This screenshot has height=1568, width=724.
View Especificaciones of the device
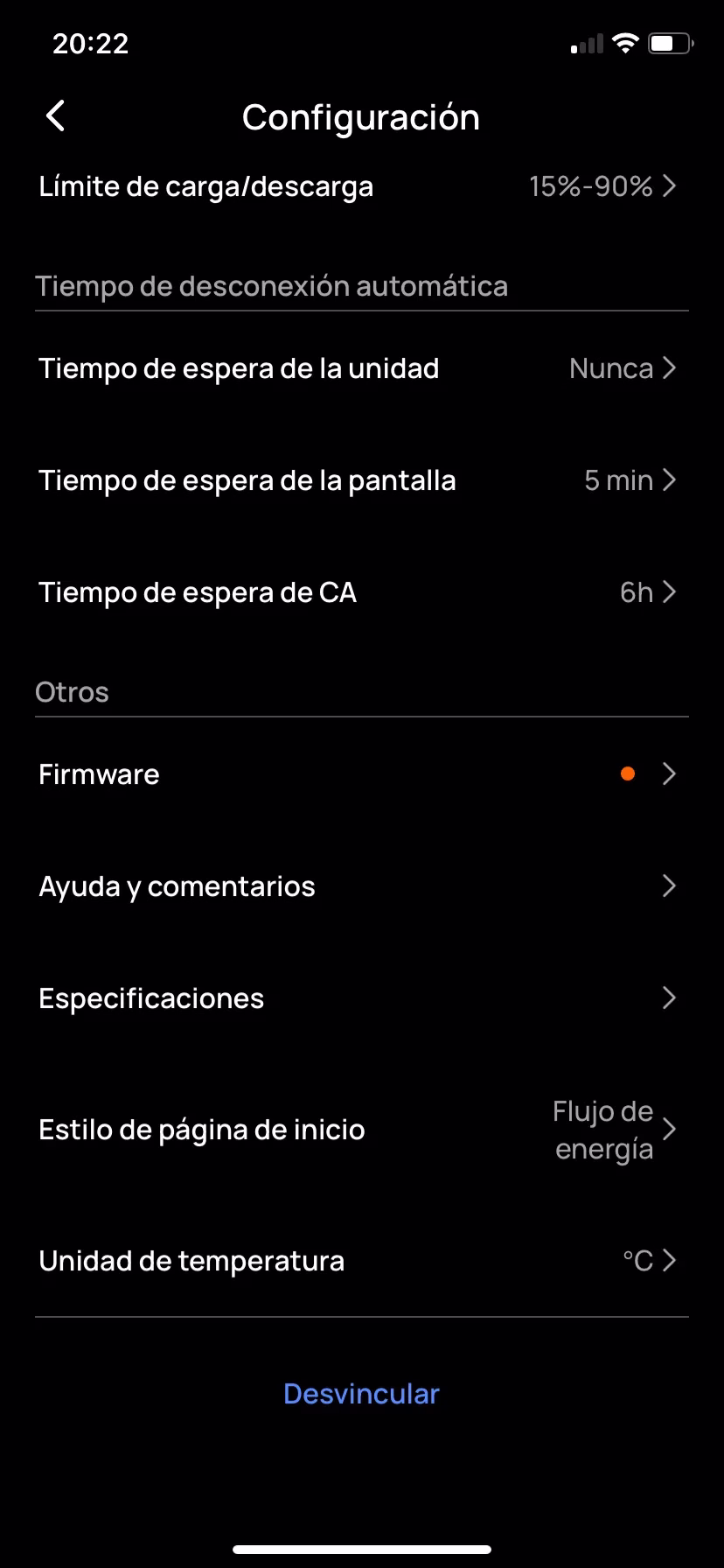362,998
